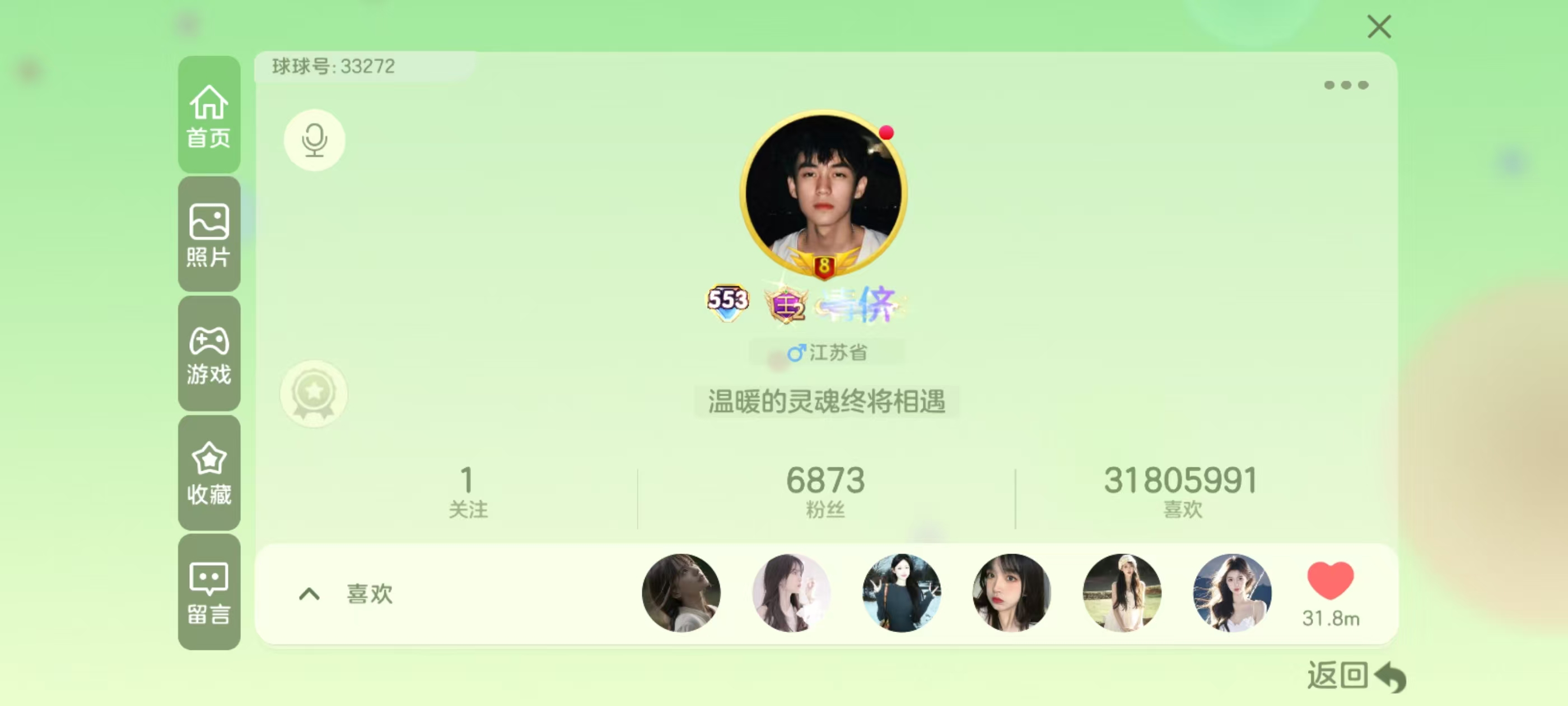1568x706 pixels.
Task: View the 31805991 喜欢 likes count
Action: click(1181, 491)
